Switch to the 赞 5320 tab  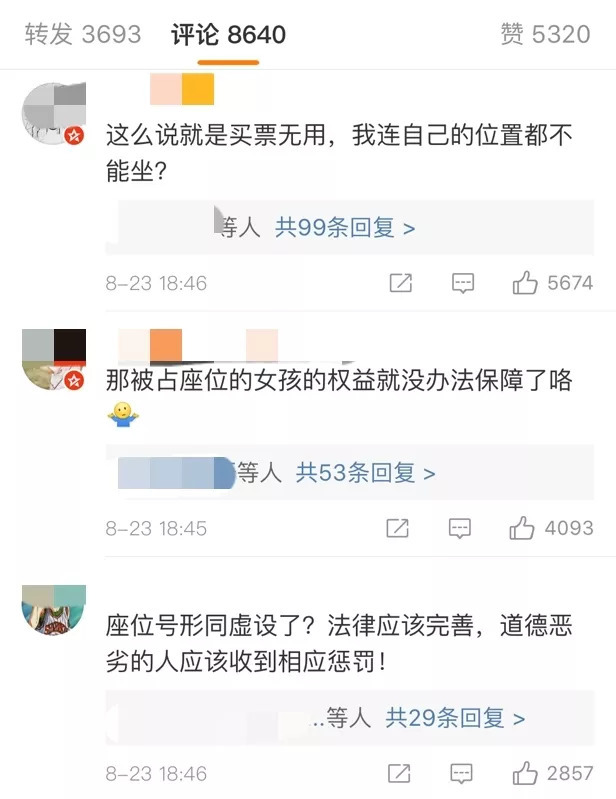(x=545, y=35)
